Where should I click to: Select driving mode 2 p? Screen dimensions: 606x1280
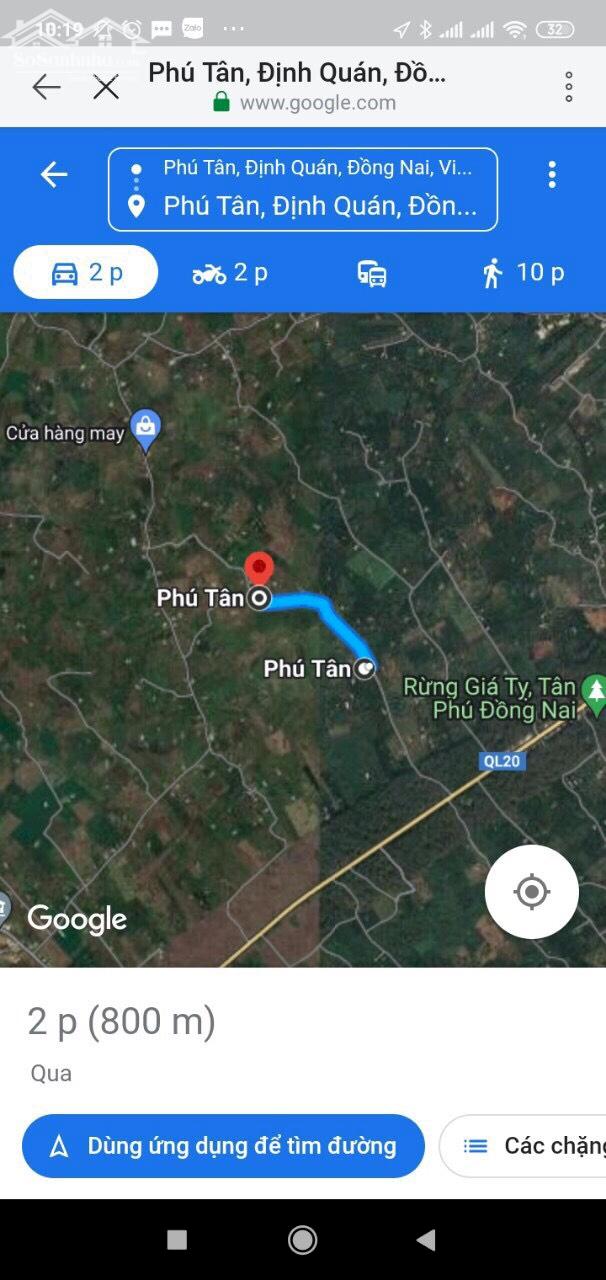[x=86, y=272]
